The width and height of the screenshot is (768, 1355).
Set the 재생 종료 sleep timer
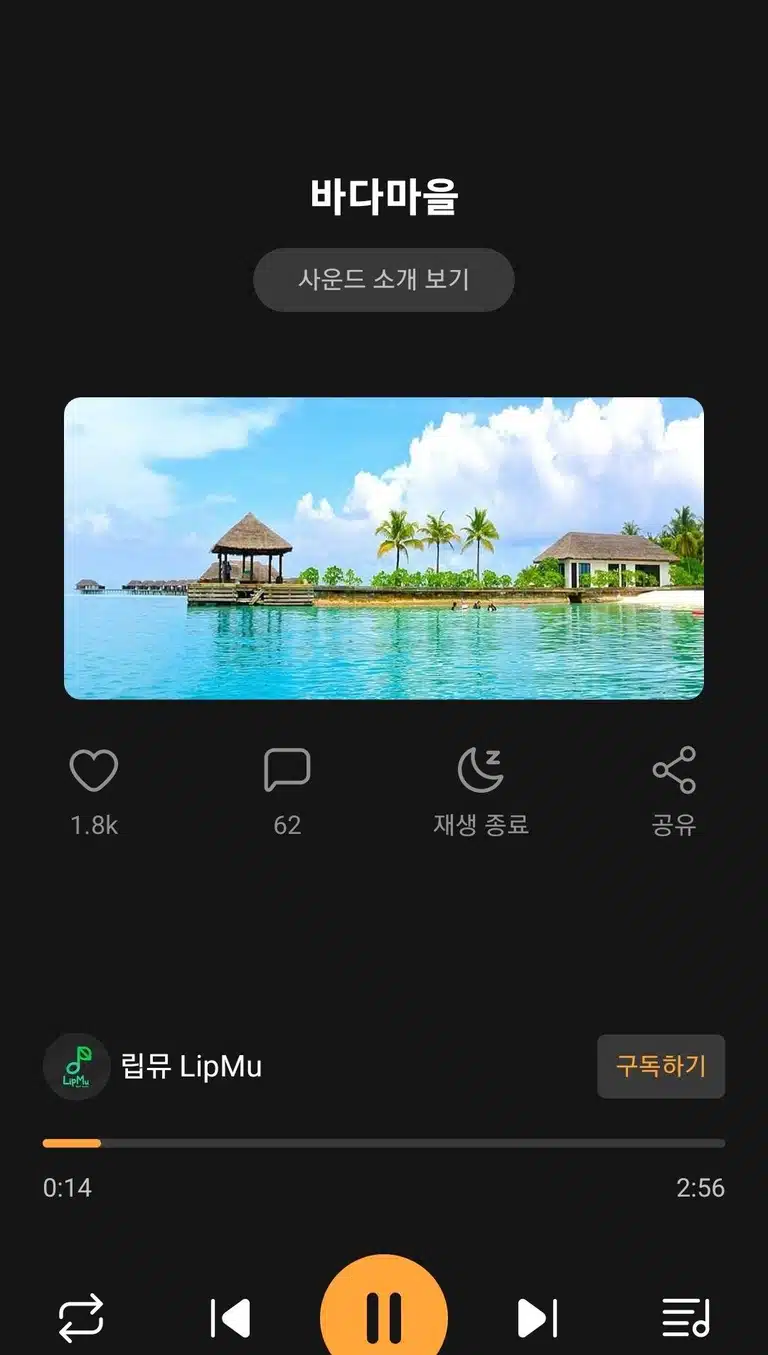point(480,770)
